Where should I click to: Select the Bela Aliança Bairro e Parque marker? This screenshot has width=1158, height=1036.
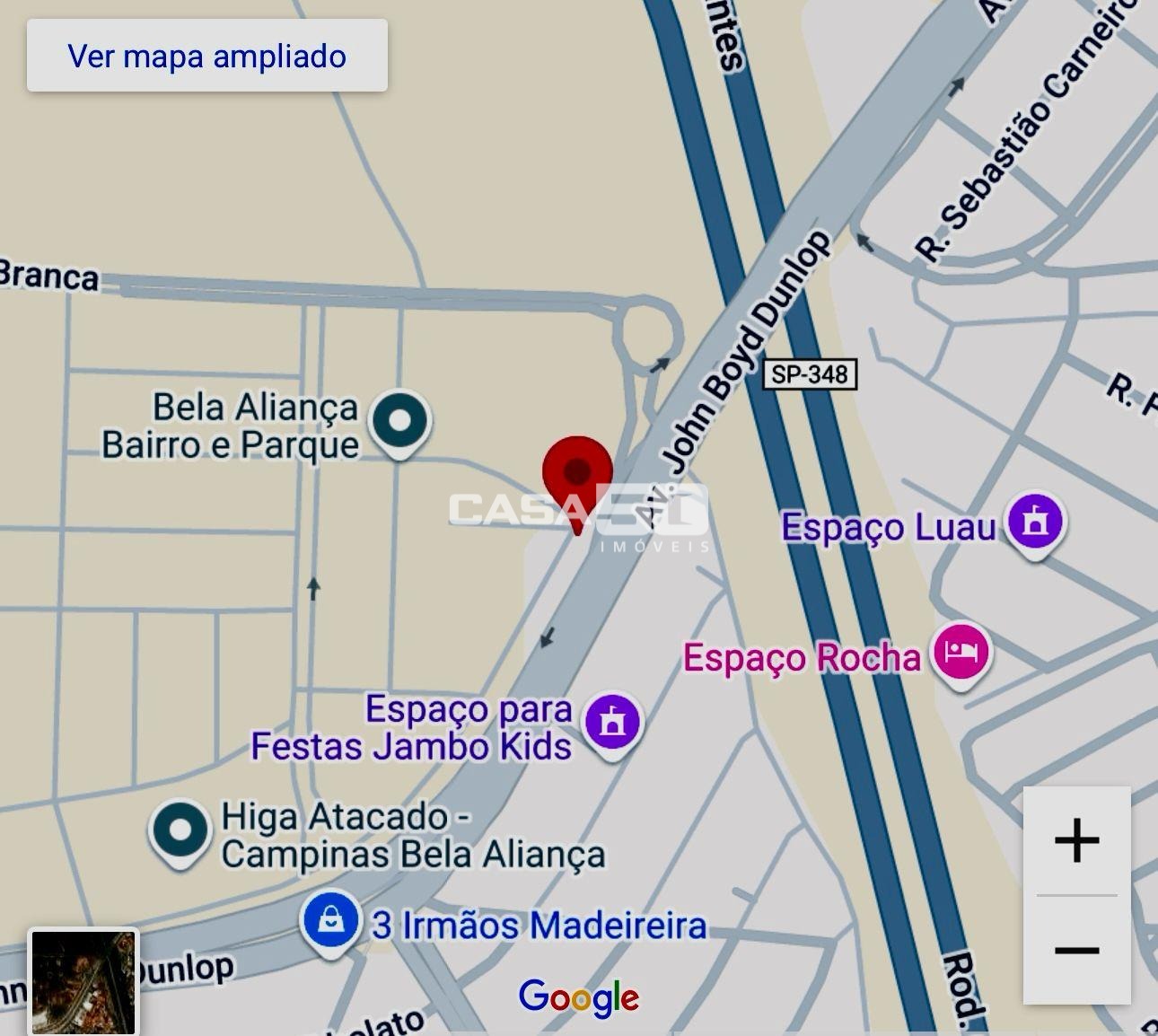click(400, 422)
